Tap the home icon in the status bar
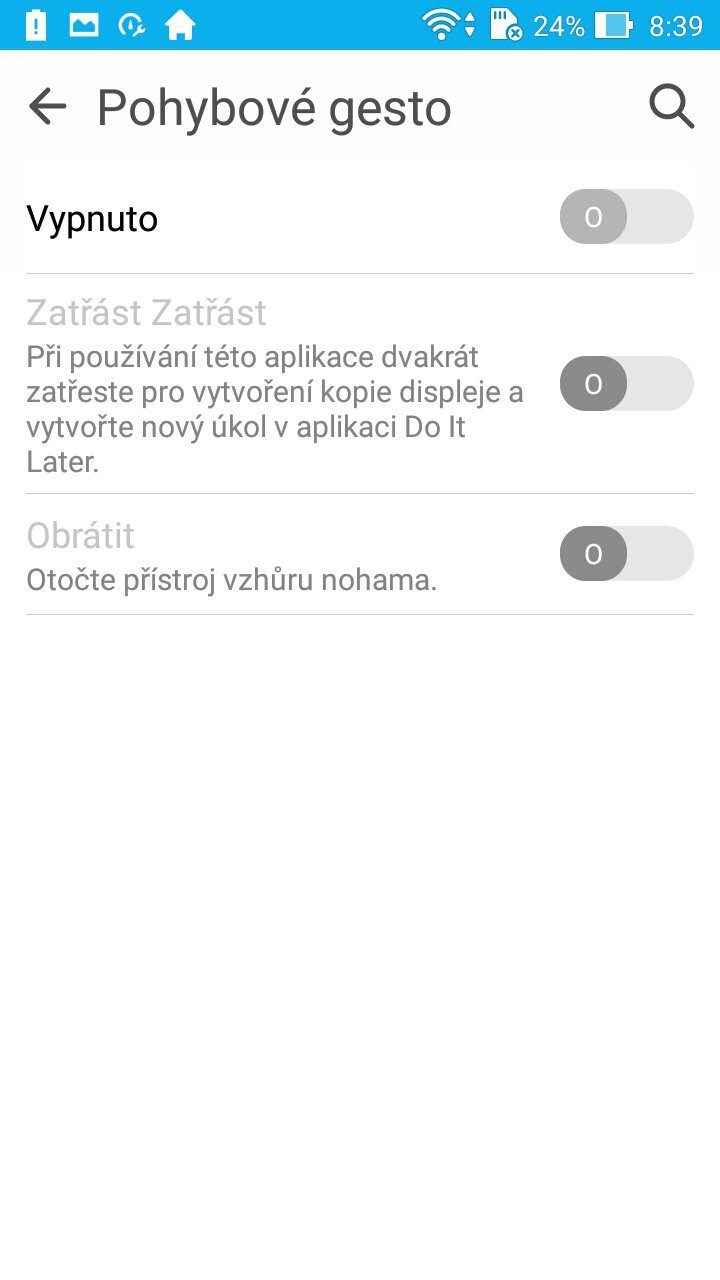This screenshot has height=1280, width=720. 182,25
